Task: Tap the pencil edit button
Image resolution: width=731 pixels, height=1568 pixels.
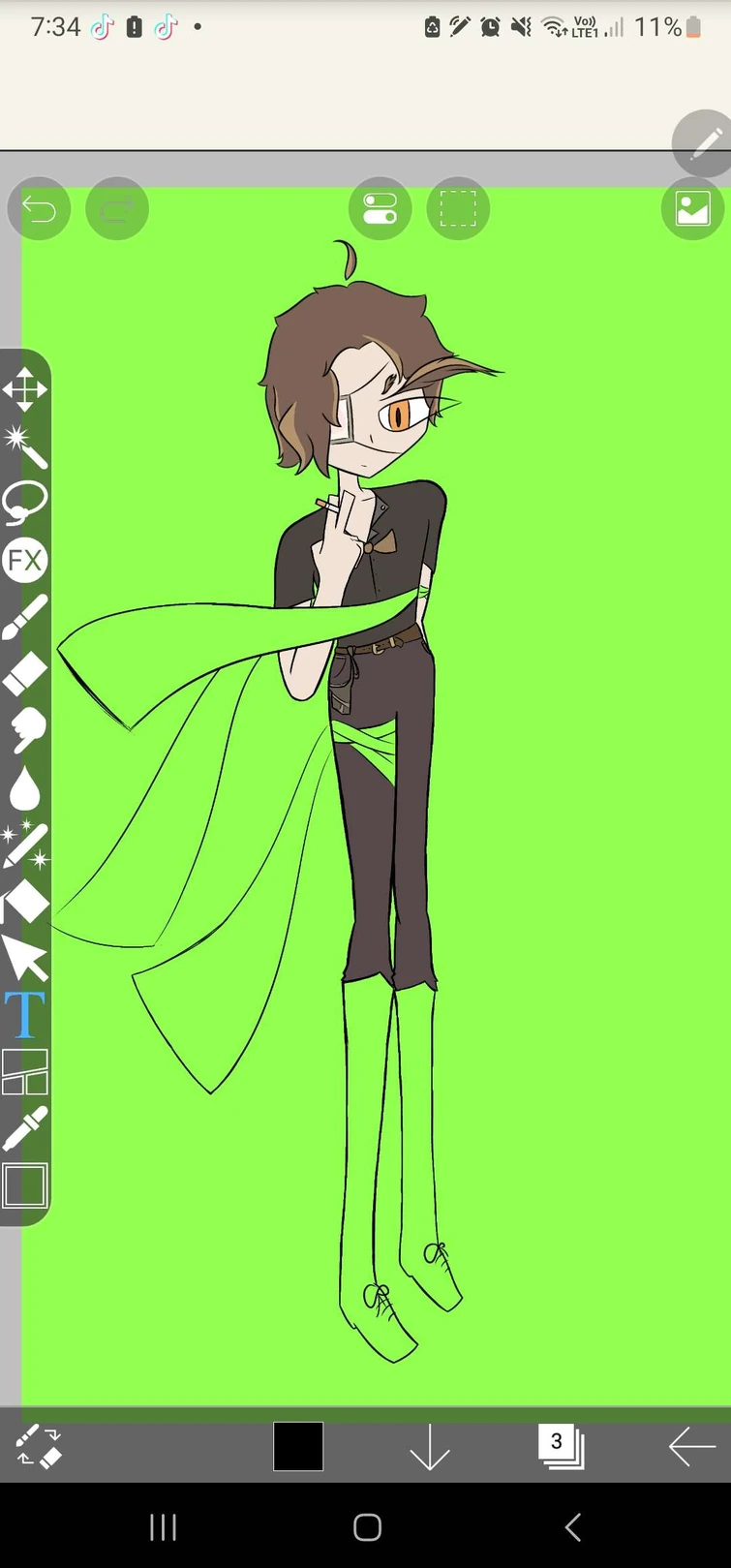Action: pyautogui.click(x=703, y=143)
